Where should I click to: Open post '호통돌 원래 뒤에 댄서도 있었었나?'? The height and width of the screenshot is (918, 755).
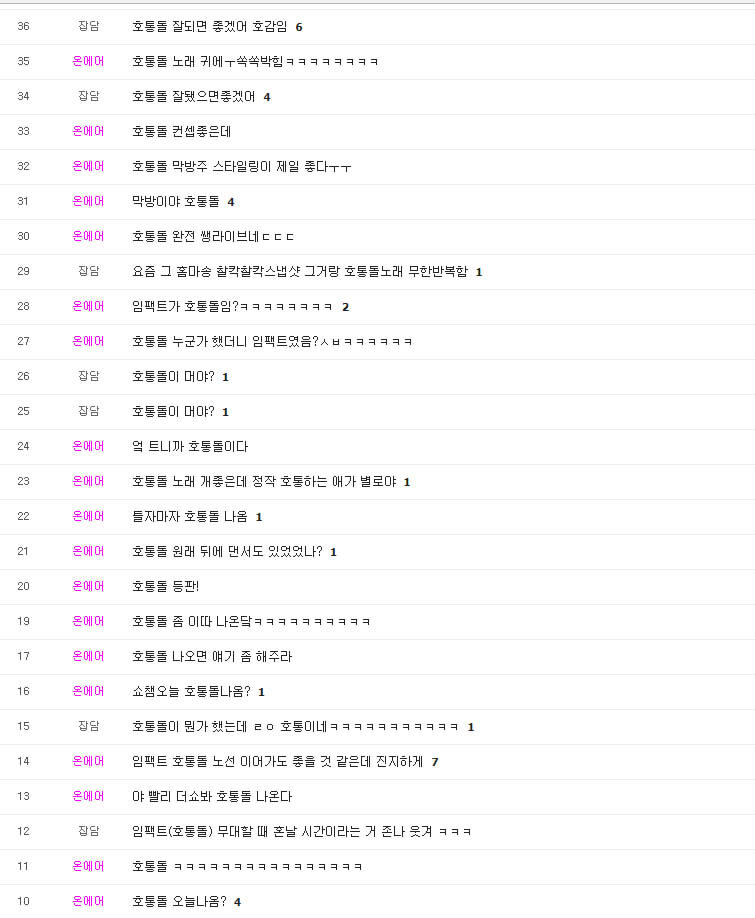point(227,552)
